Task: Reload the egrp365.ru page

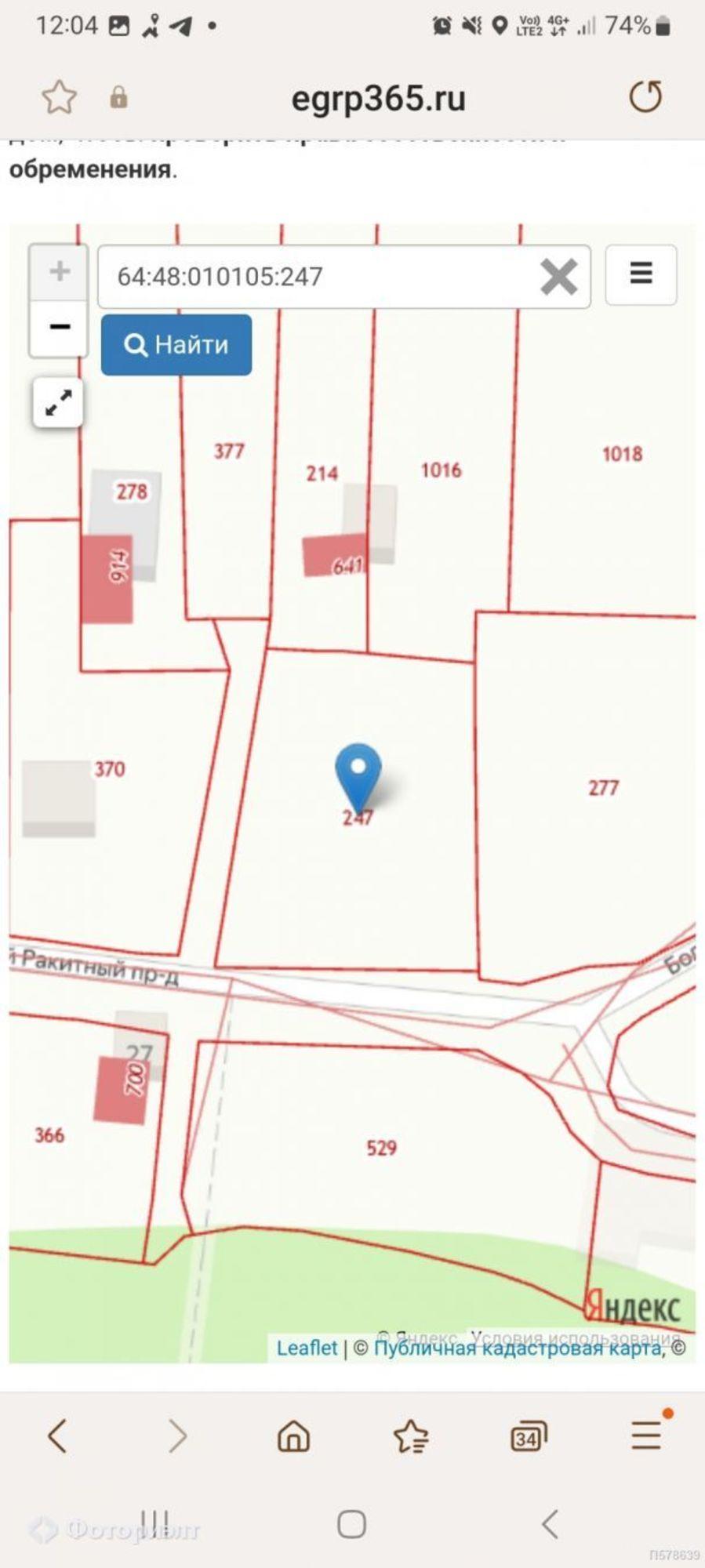Action: coord(645,97)
